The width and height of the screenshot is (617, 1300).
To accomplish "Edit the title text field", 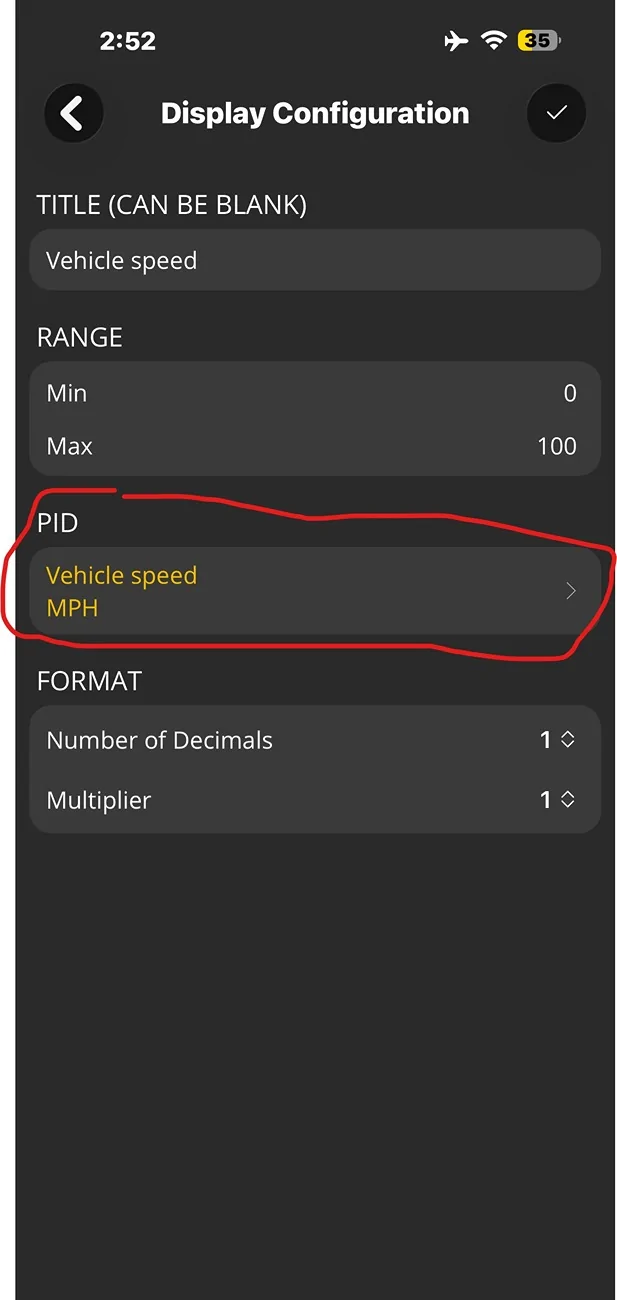I will click(315, 261).
